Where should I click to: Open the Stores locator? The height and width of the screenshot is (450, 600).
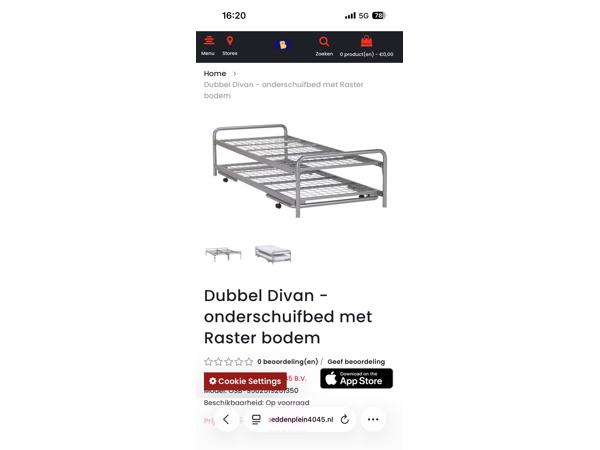[229, 45]
